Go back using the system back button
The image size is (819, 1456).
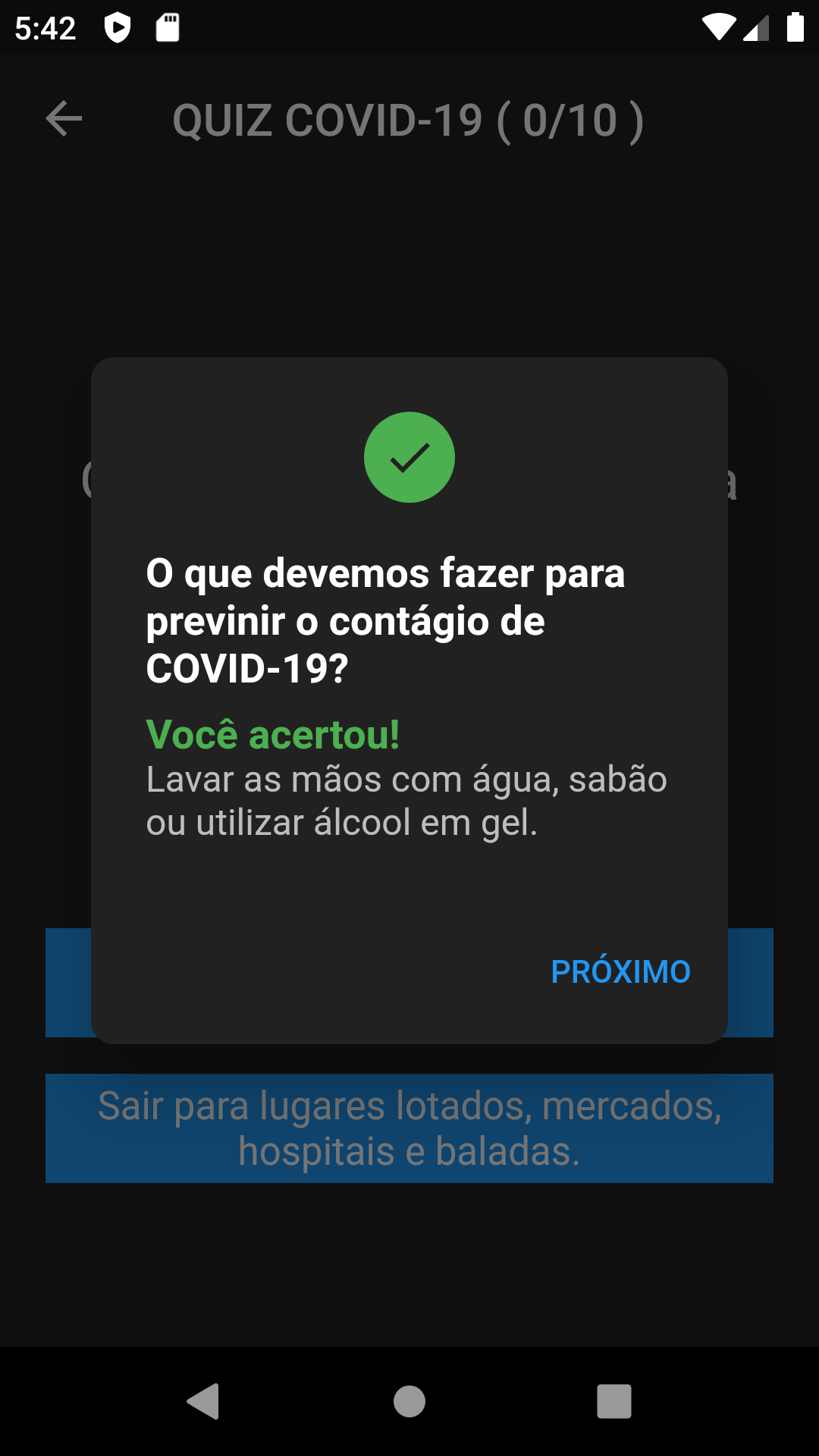[203, 1401]
